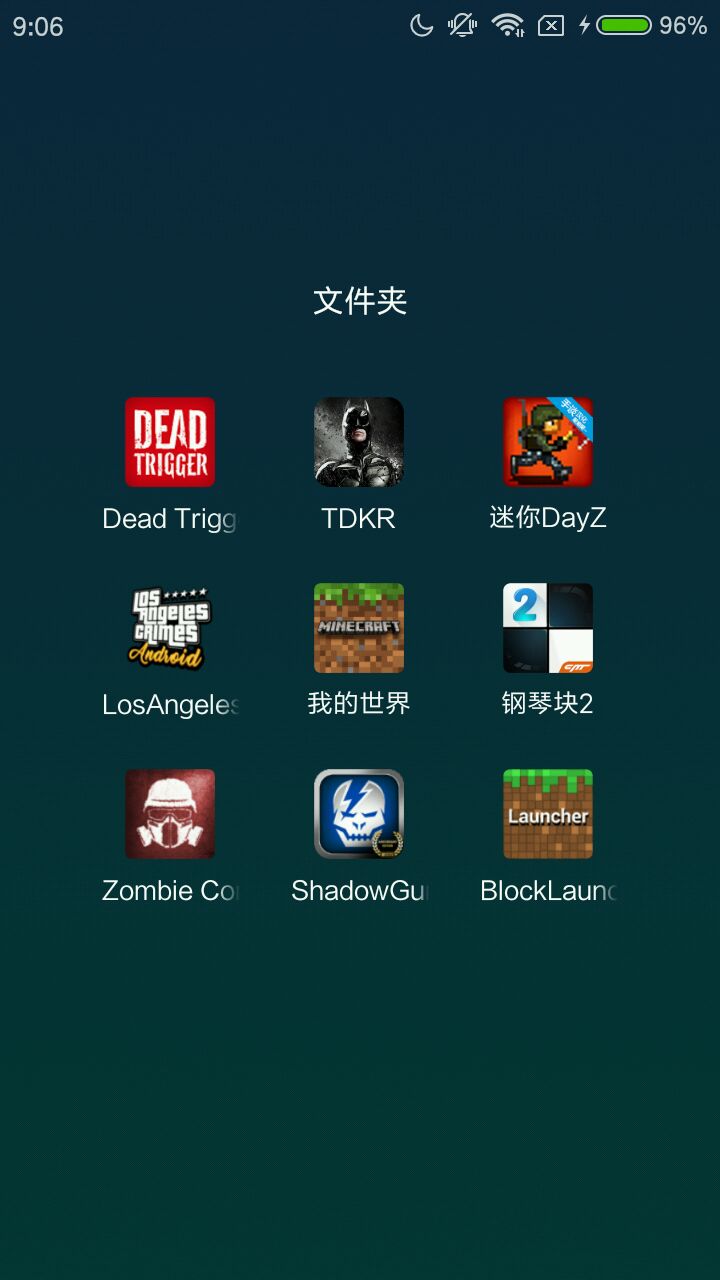Tap the 文件夹 folder name to rename
Screen dimensions: 720x1280
(x=360, y=301)
